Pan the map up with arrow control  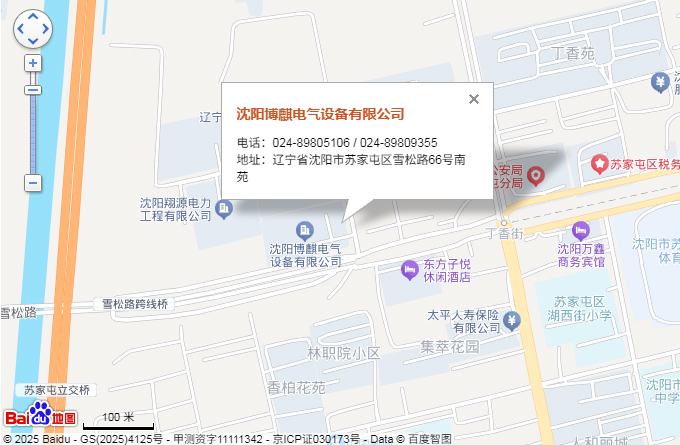pyautogui.click(x=33, y=18)
